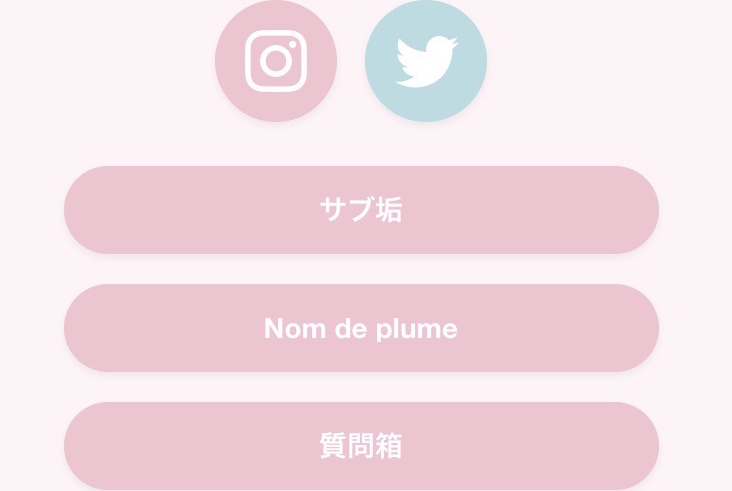This screenshot has height=491, width=732.
Task: Open the サブ垢 link button
Action: (361, 210)
